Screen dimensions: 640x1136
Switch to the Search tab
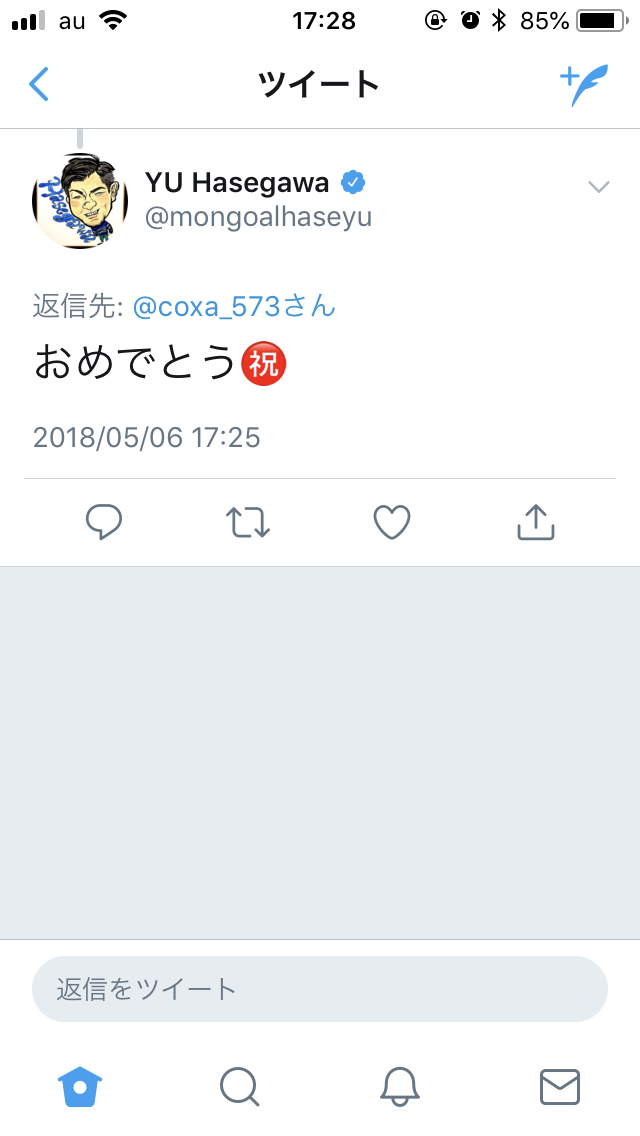(x=240, y=1086)
